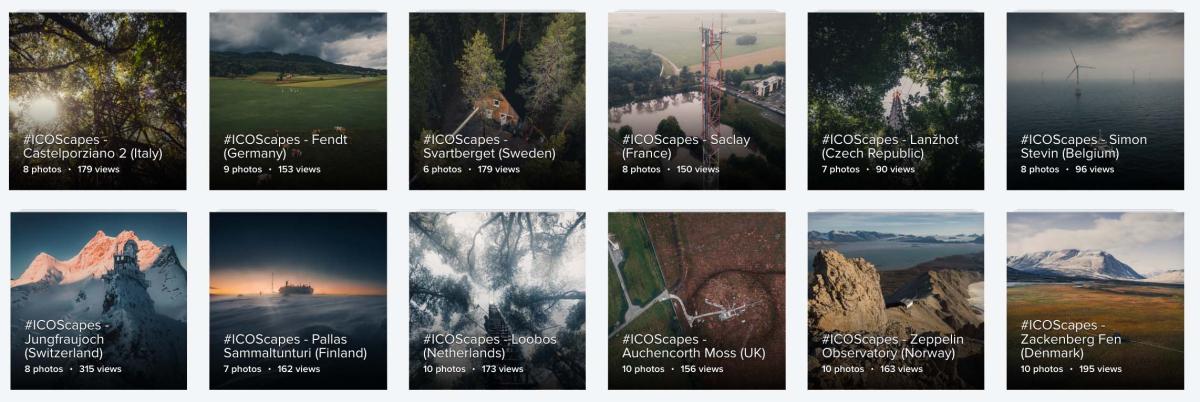Open the Saclay (France) album
1200x402 pixels.
[x=696, y=100]
